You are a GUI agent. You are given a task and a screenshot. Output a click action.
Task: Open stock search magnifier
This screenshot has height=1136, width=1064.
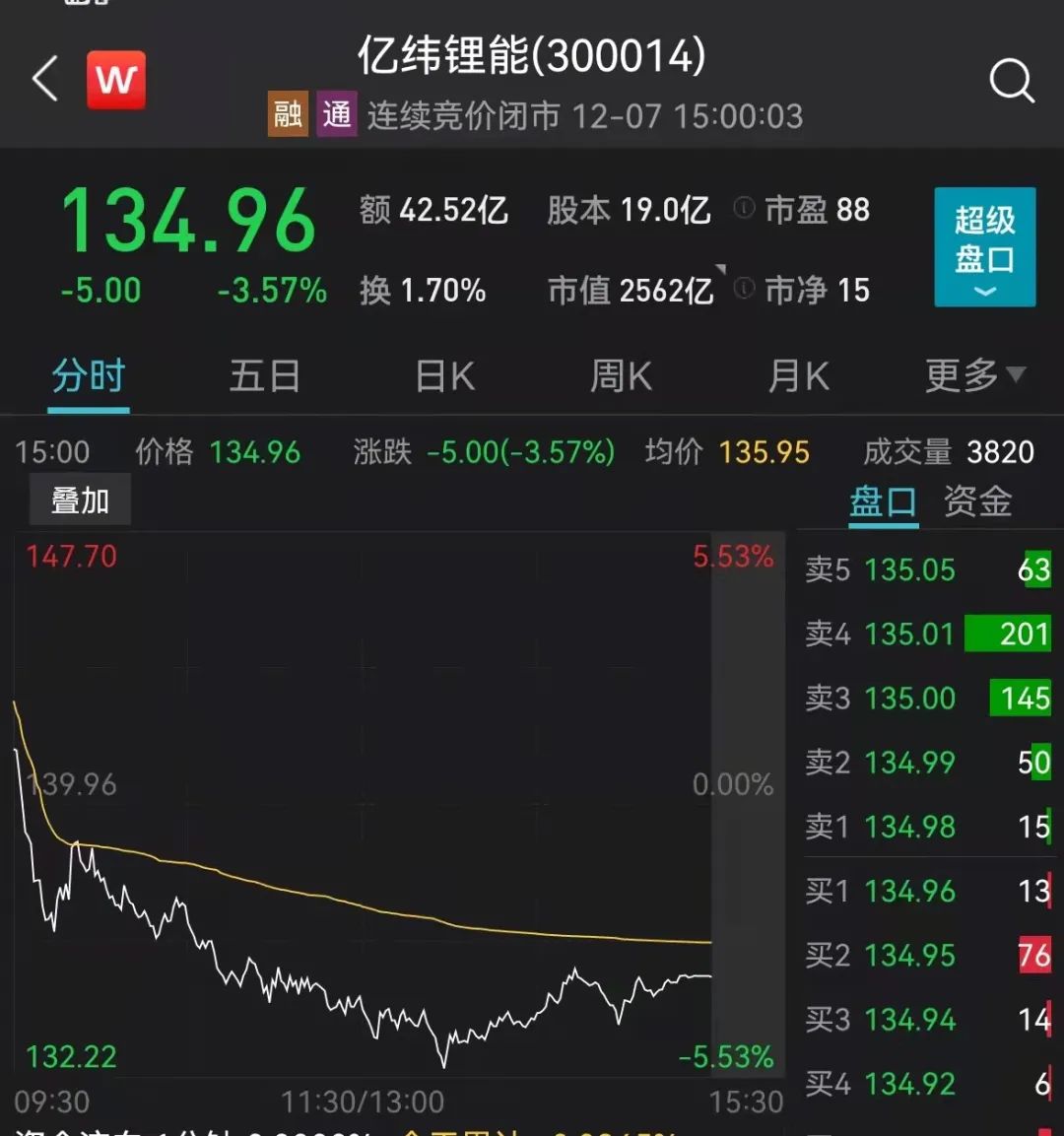tap(1012, 80)
